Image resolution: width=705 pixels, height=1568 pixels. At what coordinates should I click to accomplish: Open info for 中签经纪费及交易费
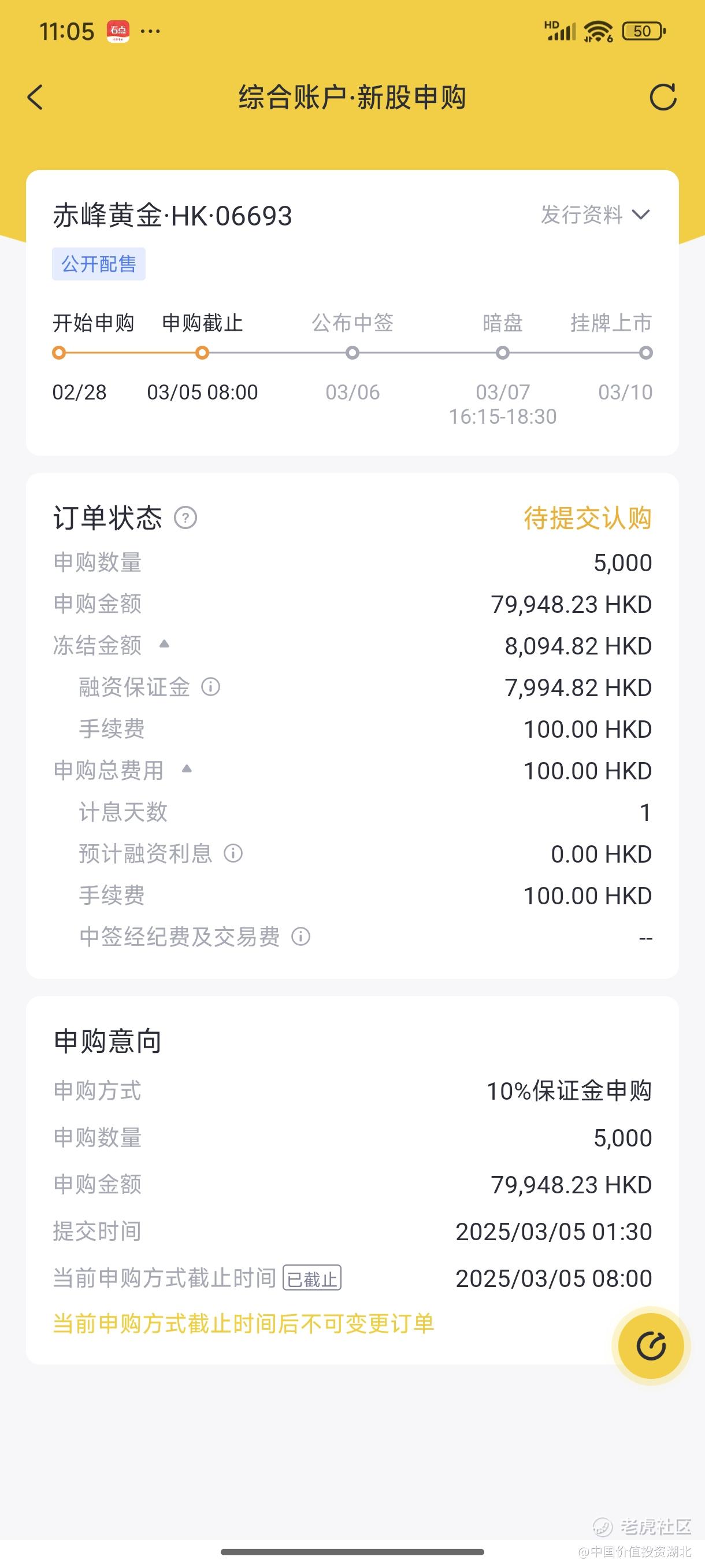point(300,937)
